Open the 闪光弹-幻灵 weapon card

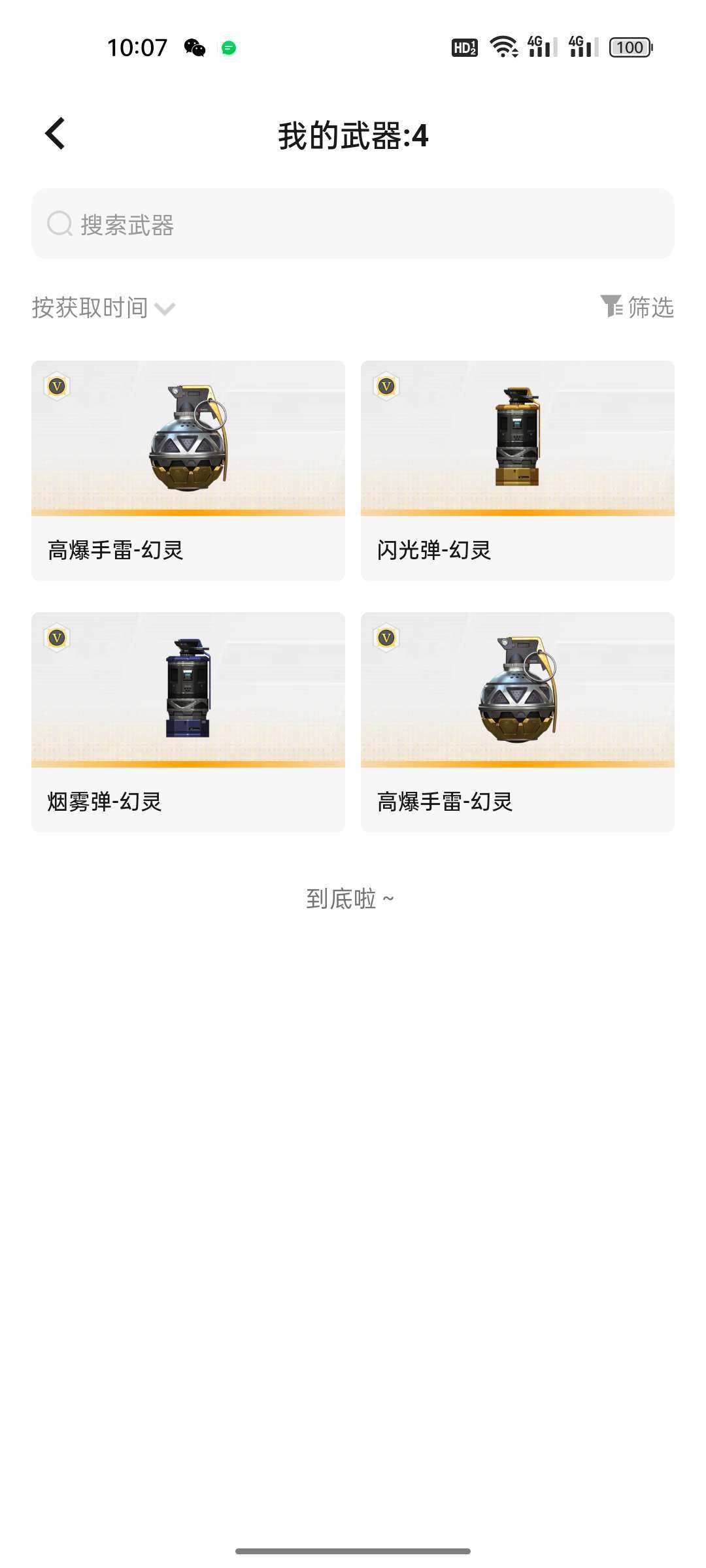[x=517, y=470]
